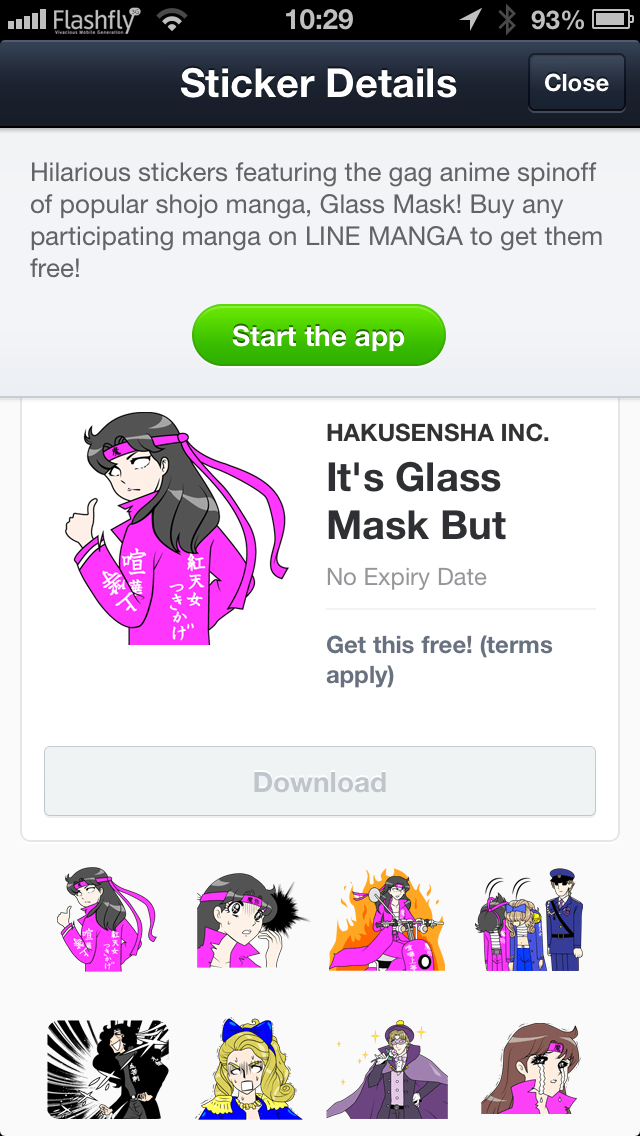
Task: Preview the crying brown-haired girl sticker
Action: pos(530,1068)
